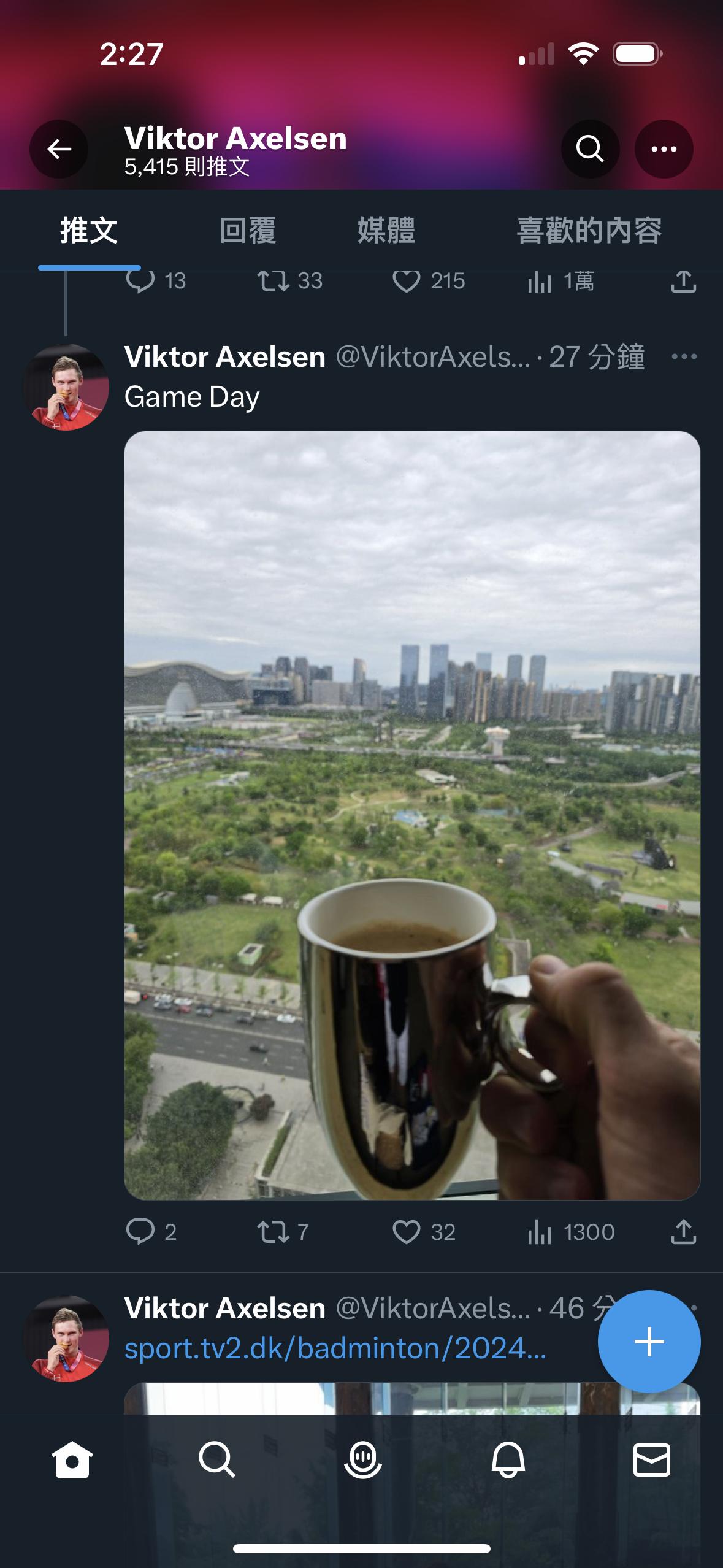Open the notifications bell tab

click(508, 1459)
